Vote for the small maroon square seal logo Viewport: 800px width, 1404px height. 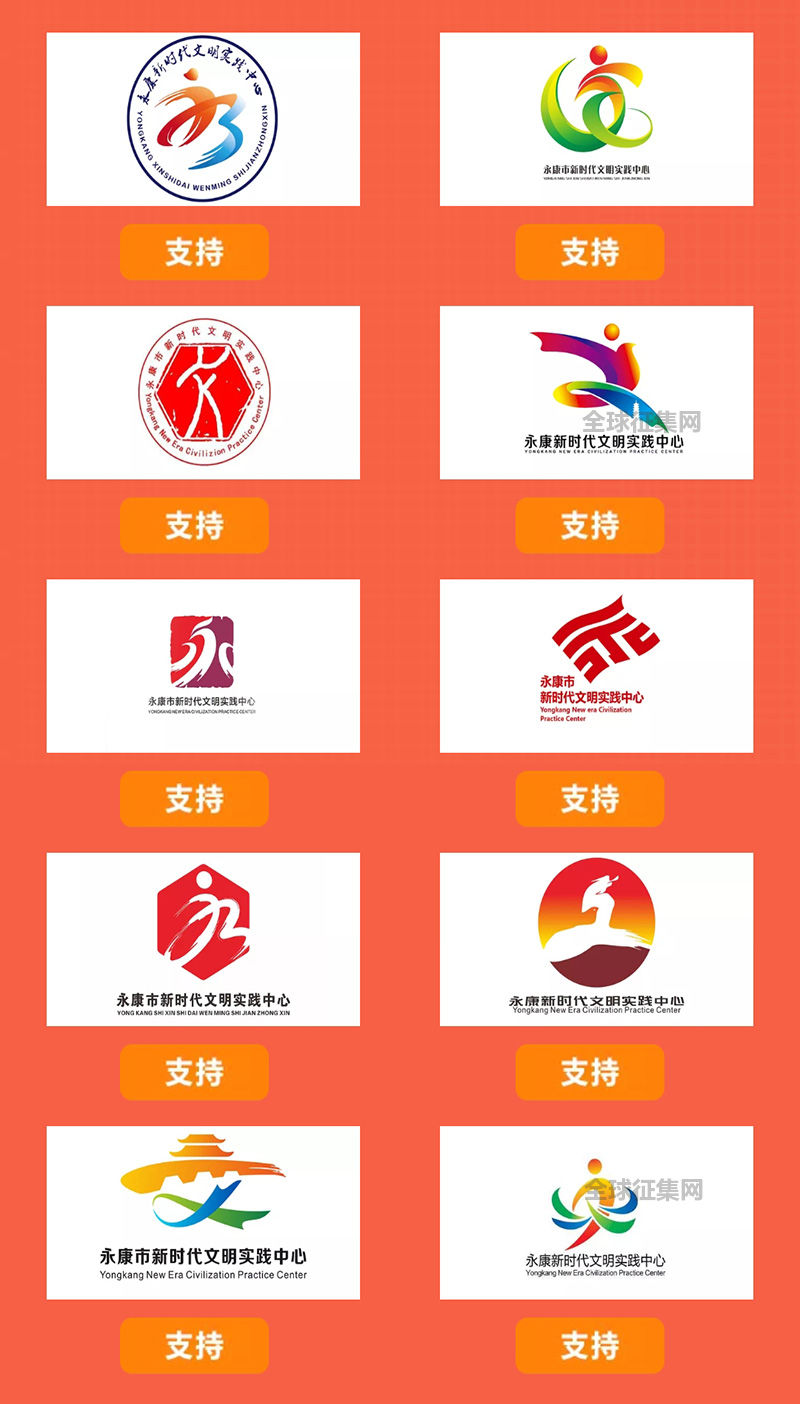click(x=194, y=798)
